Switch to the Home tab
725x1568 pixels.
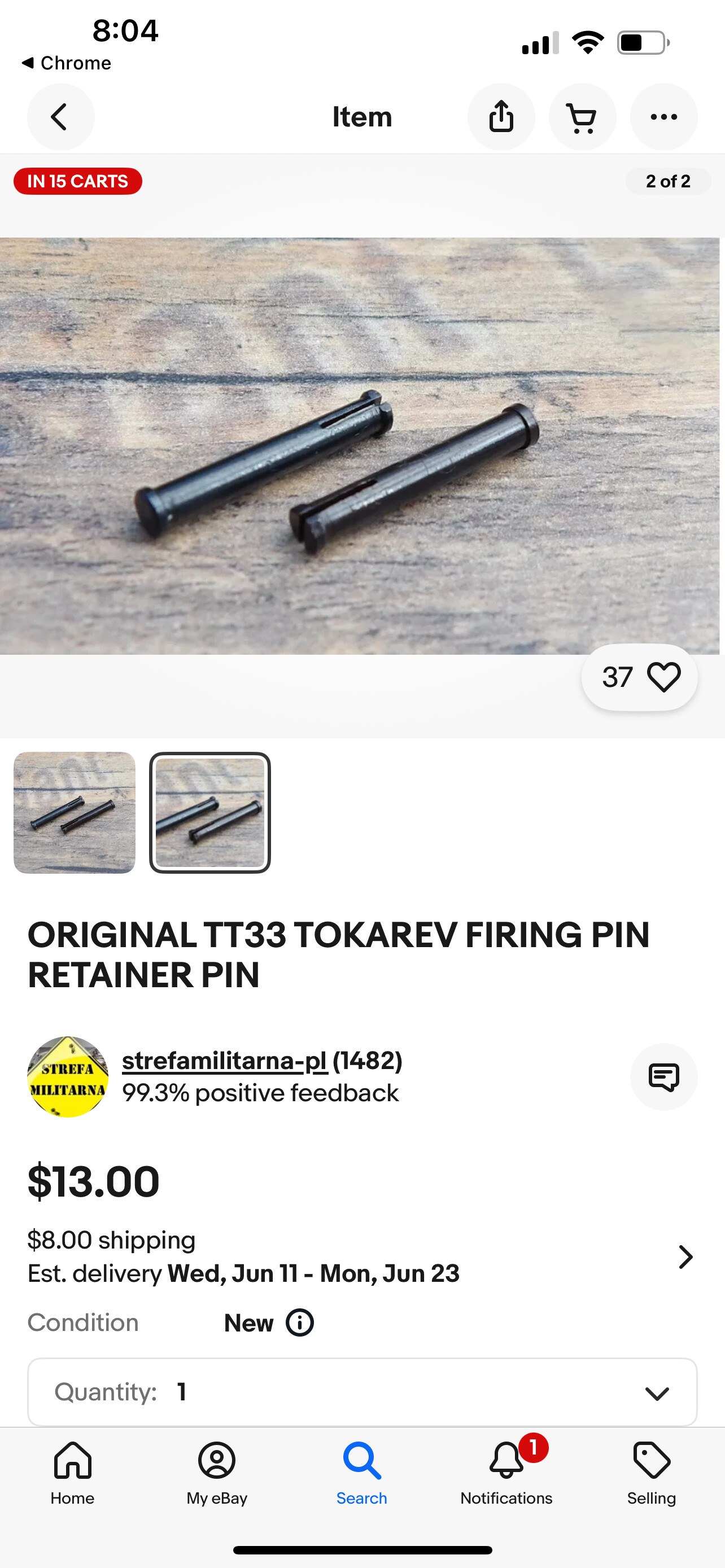(x=72, y=1473)
